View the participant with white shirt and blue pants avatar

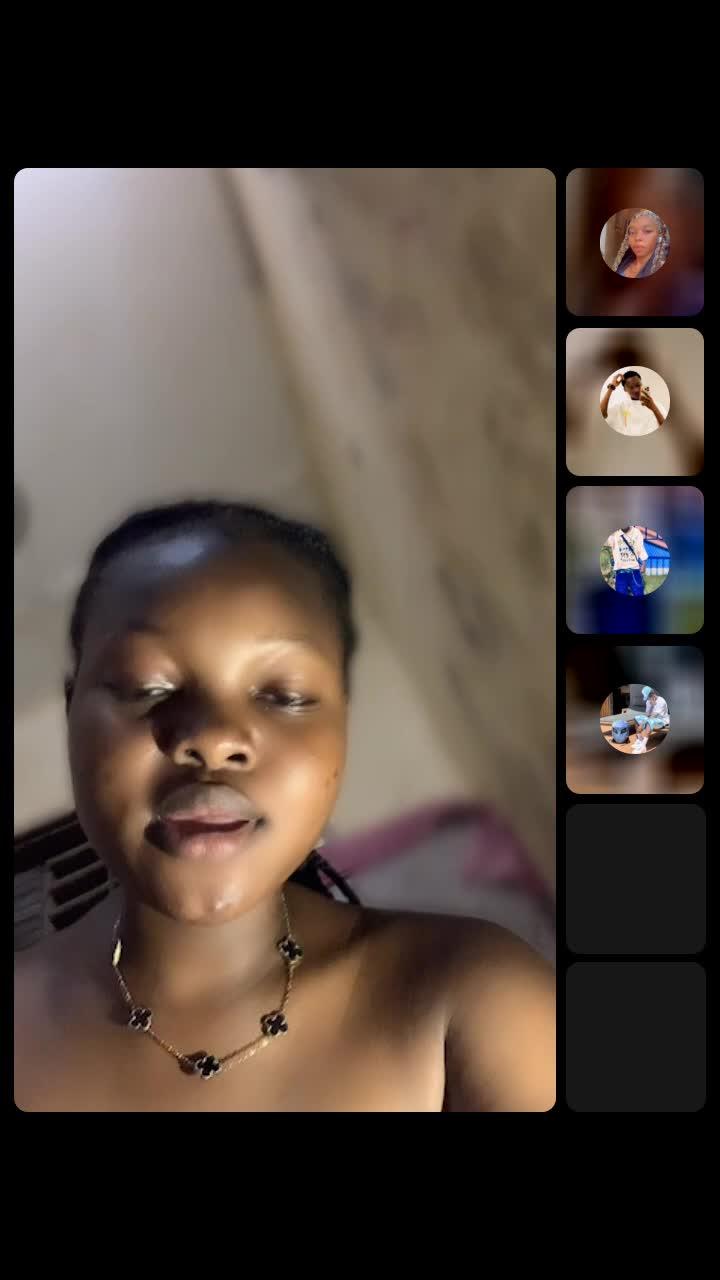coord(635,560)
